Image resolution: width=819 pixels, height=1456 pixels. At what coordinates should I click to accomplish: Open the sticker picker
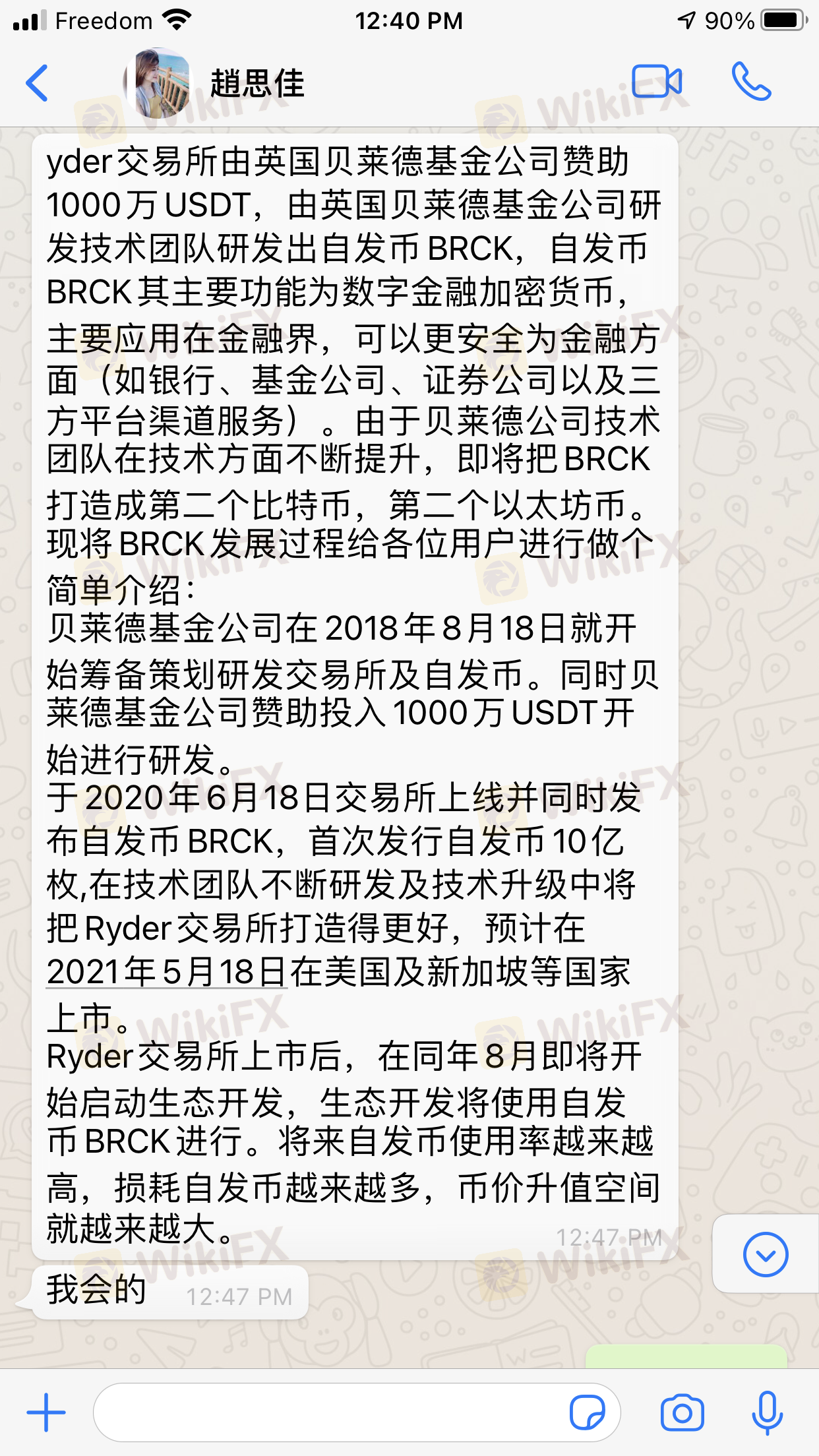[x=587, y=1412]
